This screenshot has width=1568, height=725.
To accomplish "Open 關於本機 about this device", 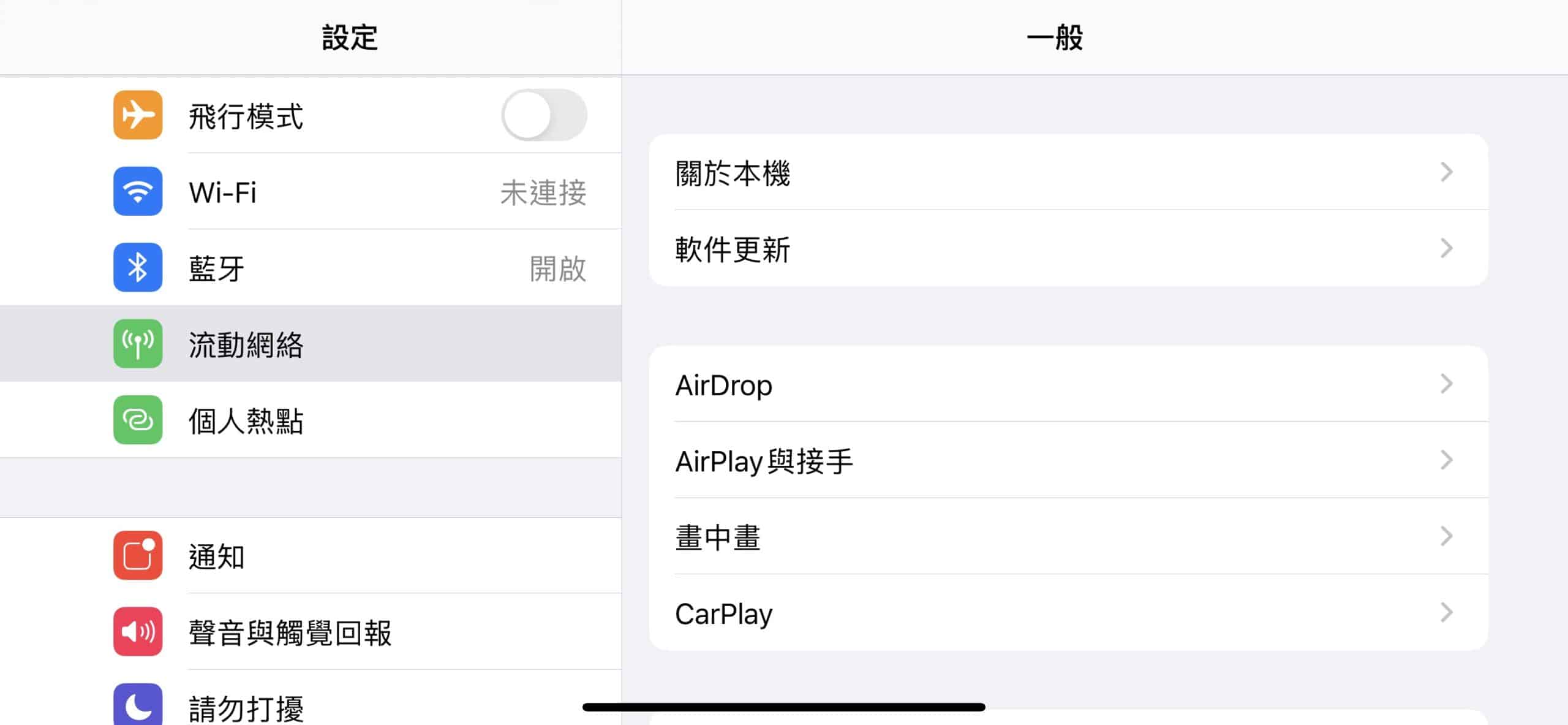I will [x=1068, y=172].
